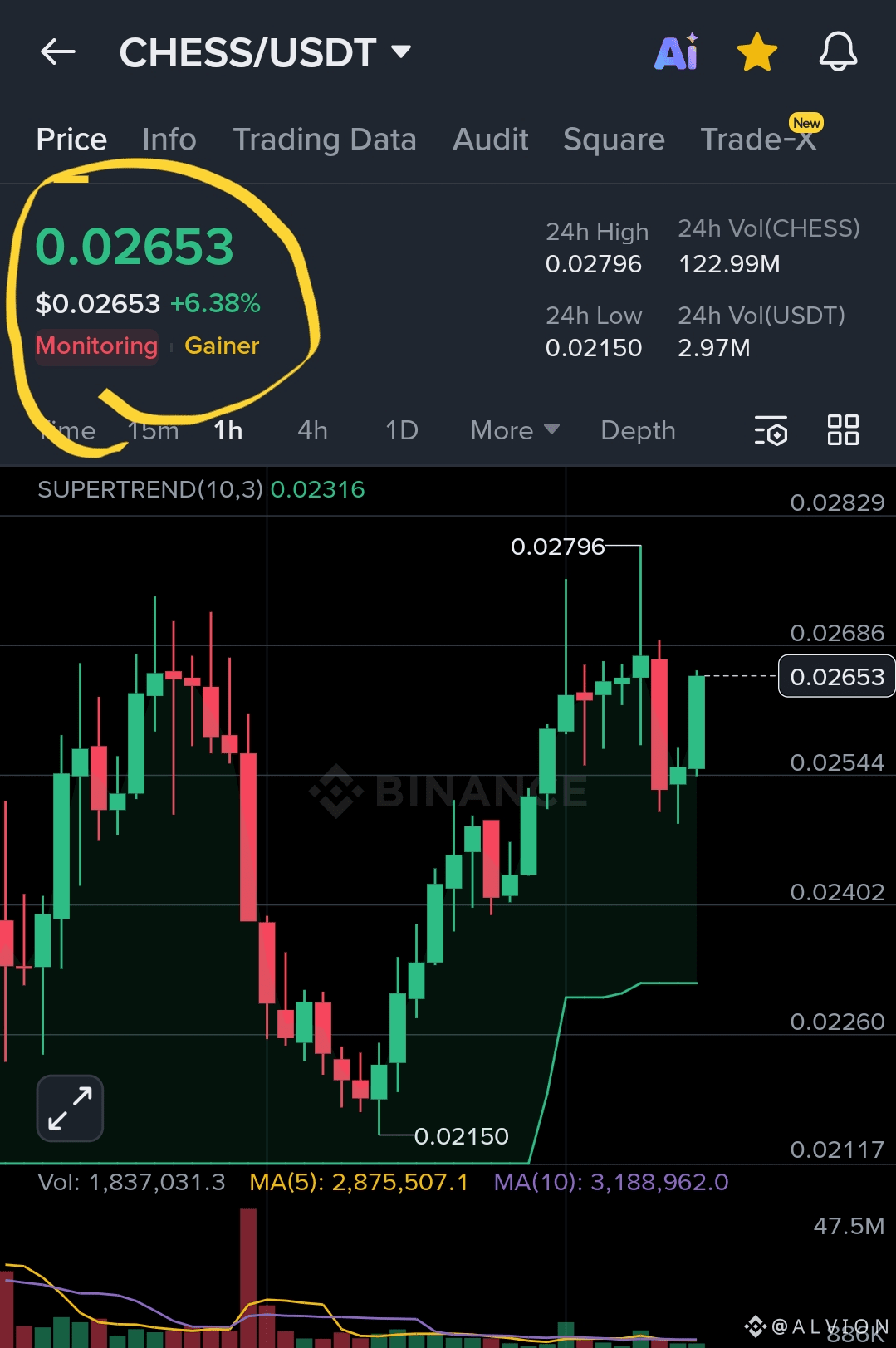
Task: Switch to the Depth chart
Action: [638, 430]
